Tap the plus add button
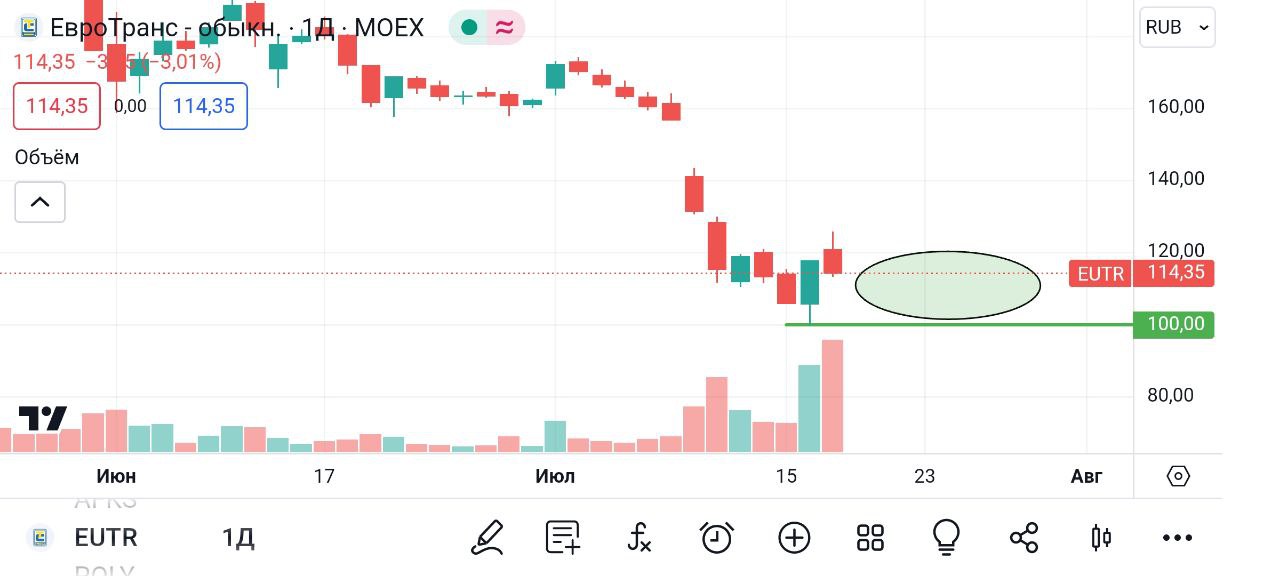1280x576 pixels. (x=794, y=538)
